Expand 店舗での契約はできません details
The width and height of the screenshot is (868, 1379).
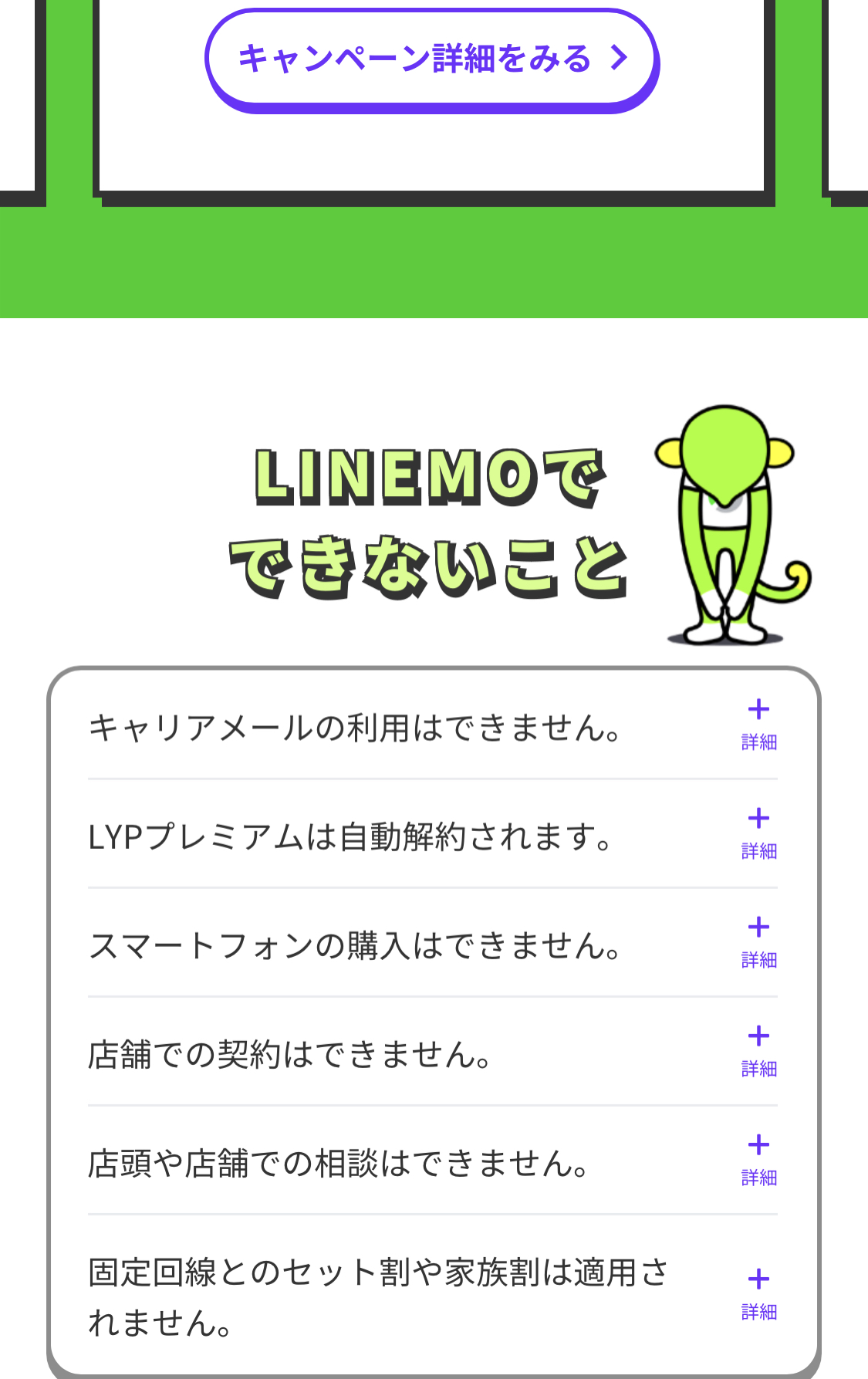pyautogui.click(x=758, y=1051)
